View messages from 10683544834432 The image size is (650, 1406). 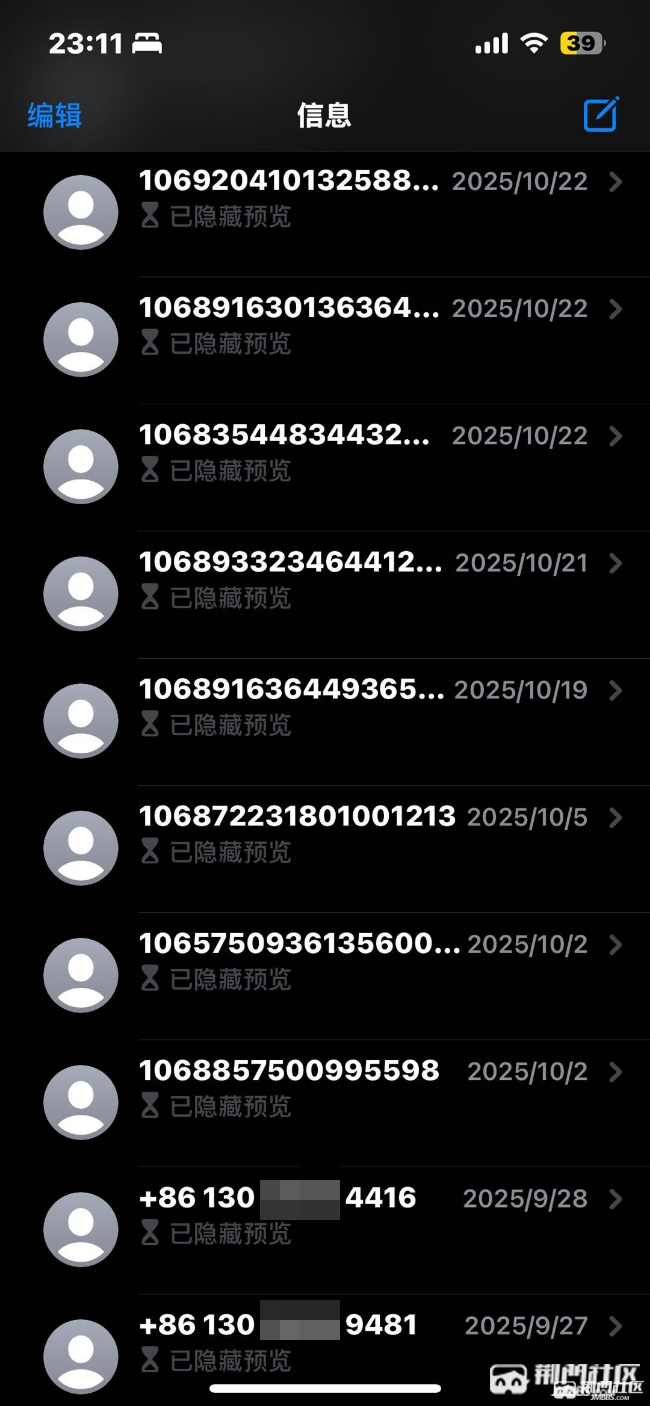(380, 452)
